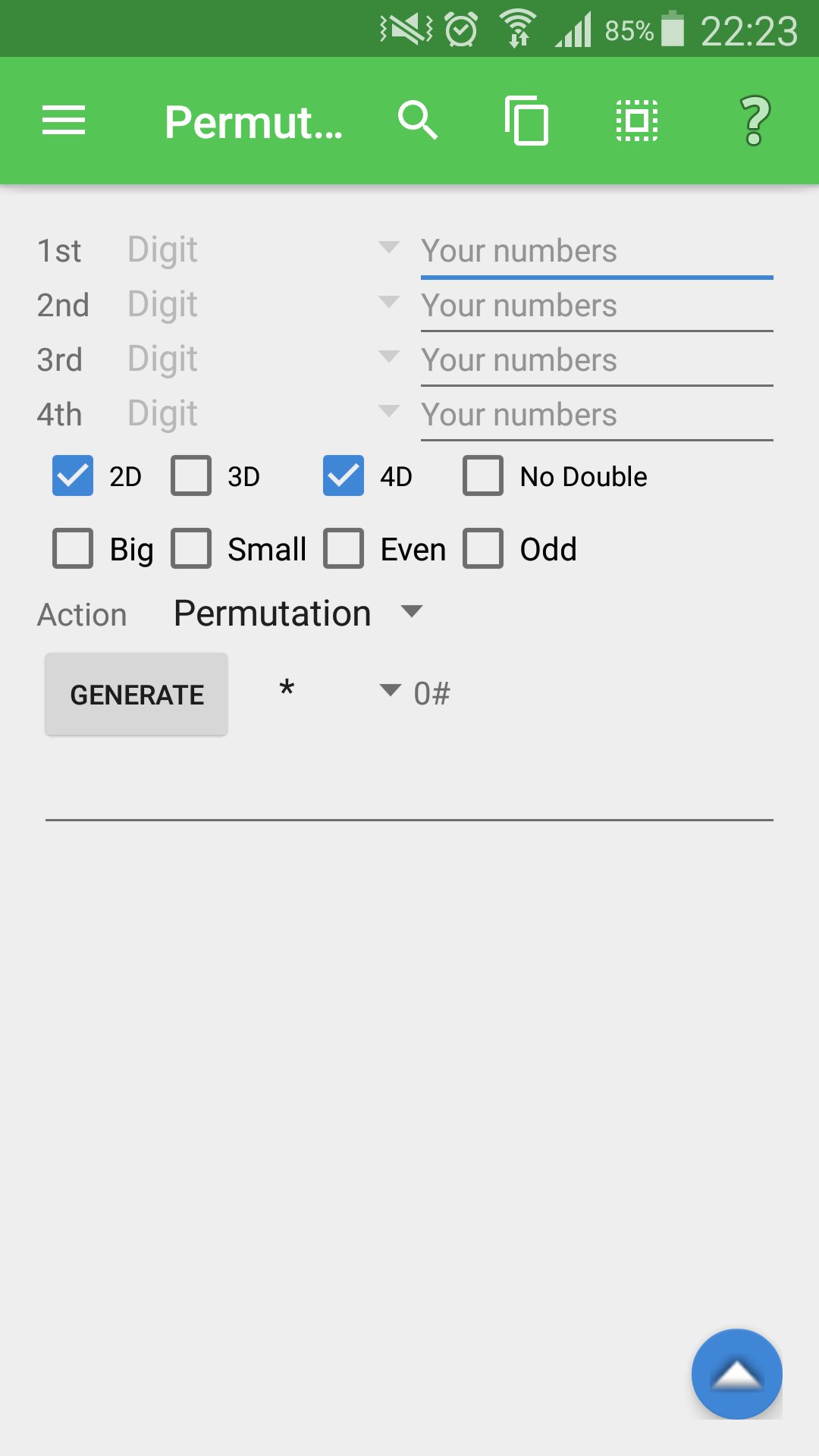
Task: Check the Even checkbox
Action: [x=344, y=548]
